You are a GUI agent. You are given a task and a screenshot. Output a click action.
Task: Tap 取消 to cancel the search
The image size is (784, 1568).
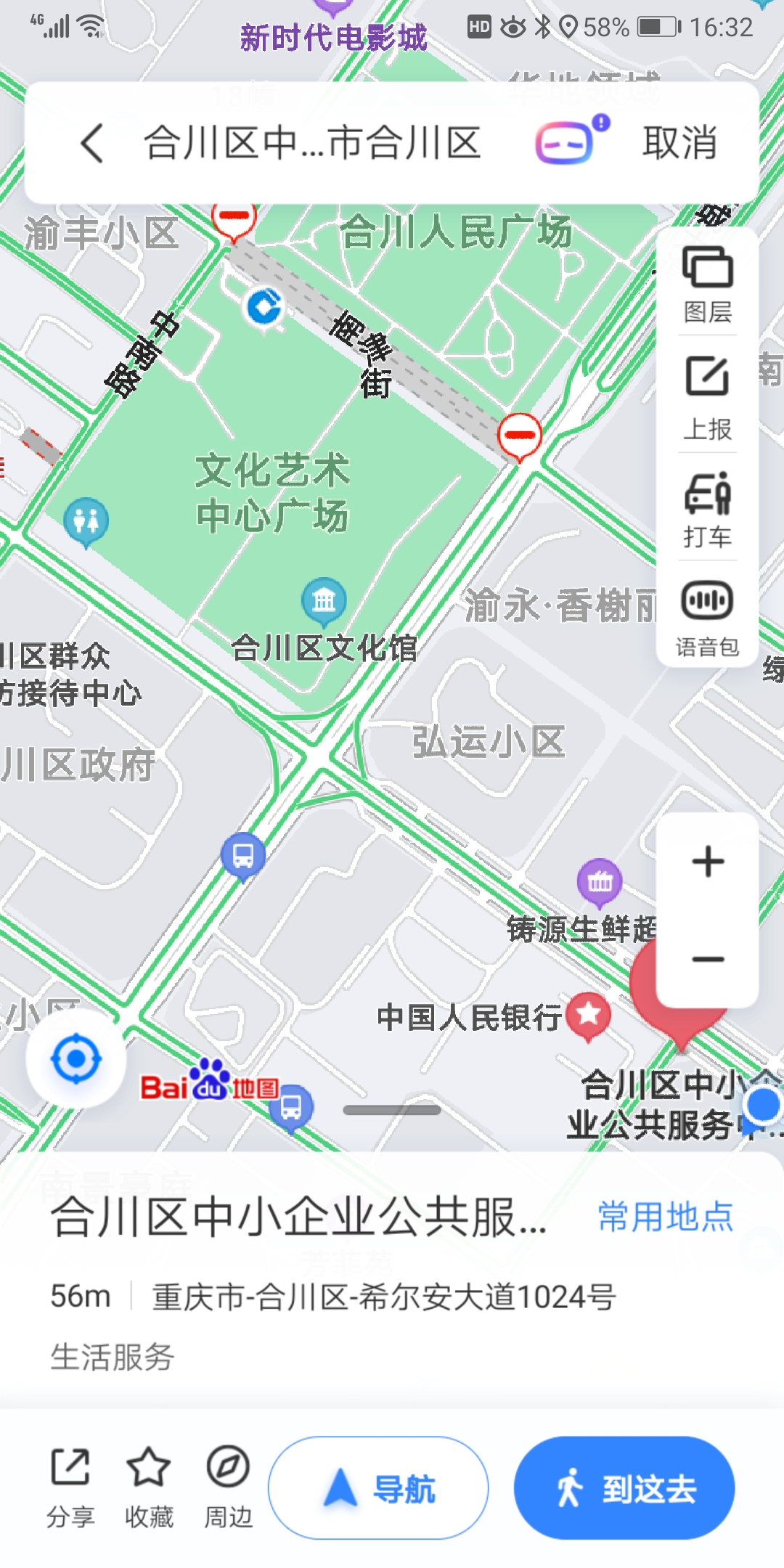[x=679, y=143]
